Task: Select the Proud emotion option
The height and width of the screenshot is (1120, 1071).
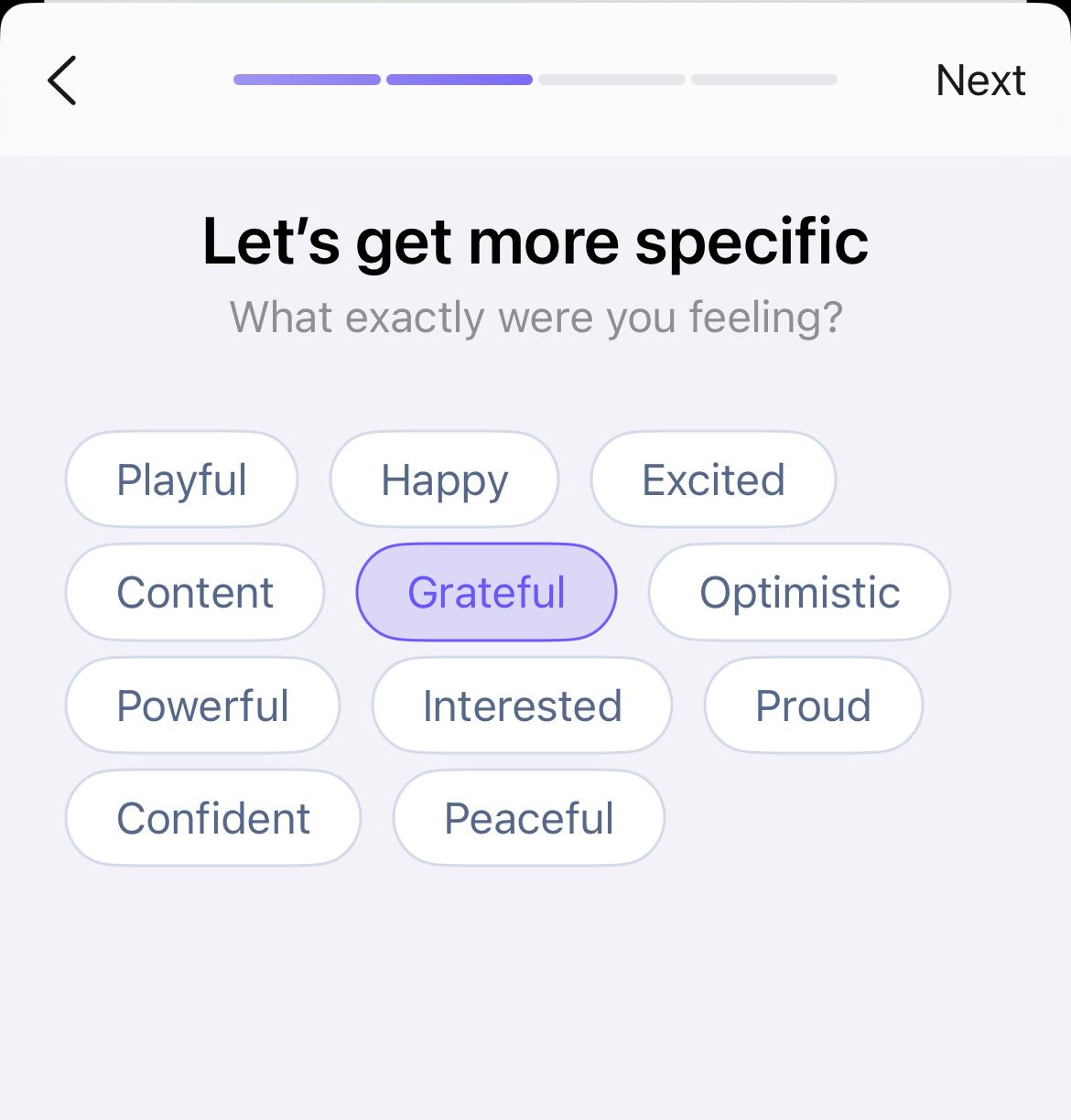Action: [813, 705]
